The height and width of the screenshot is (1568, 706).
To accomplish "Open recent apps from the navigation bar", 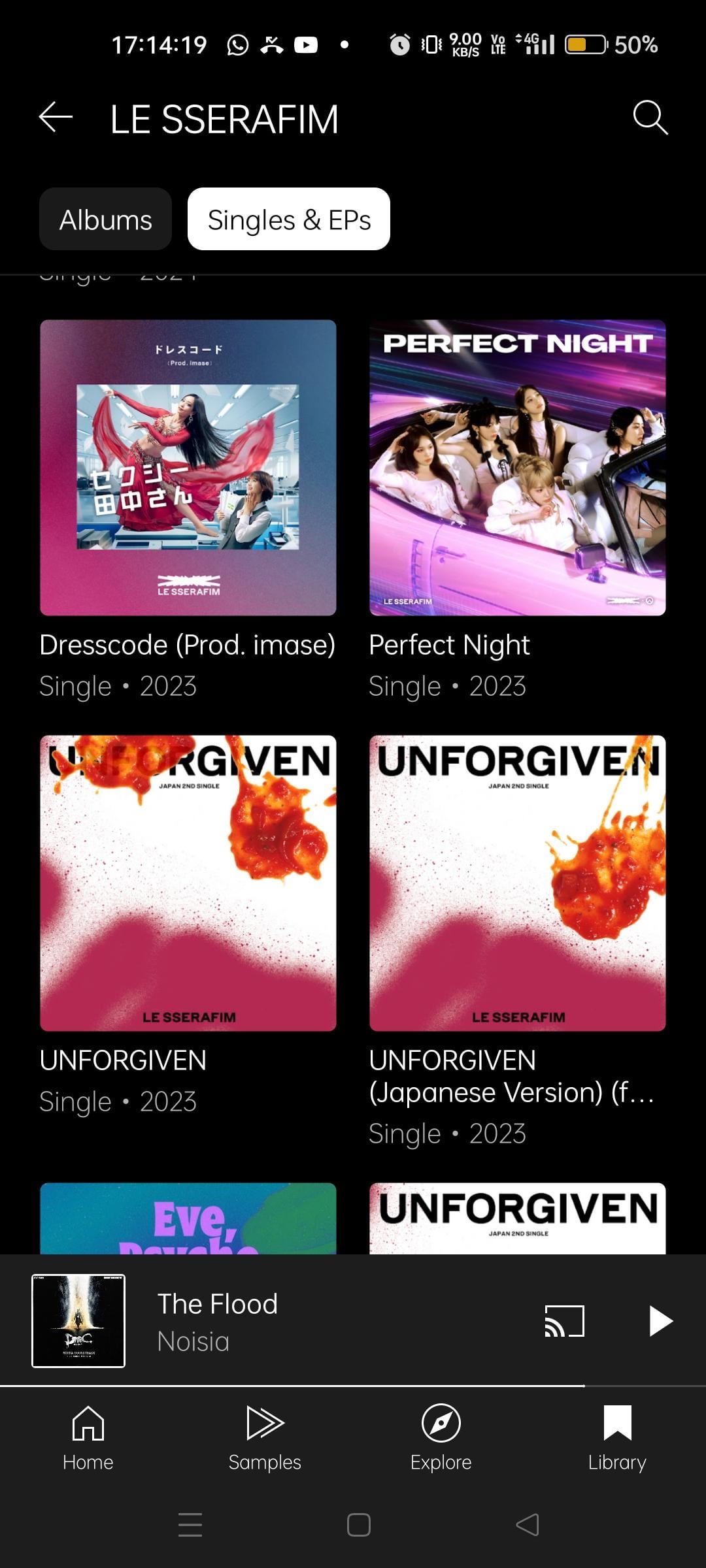I will (x=190, y=1525).
